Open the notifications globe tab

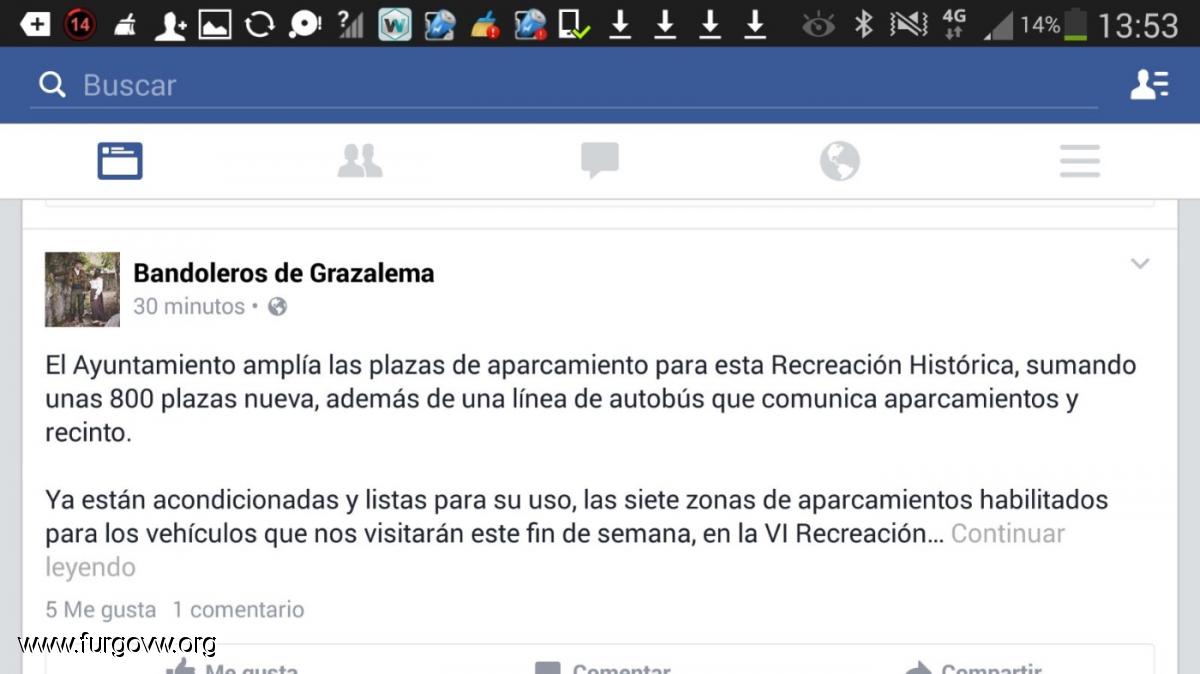coord(840,161)
